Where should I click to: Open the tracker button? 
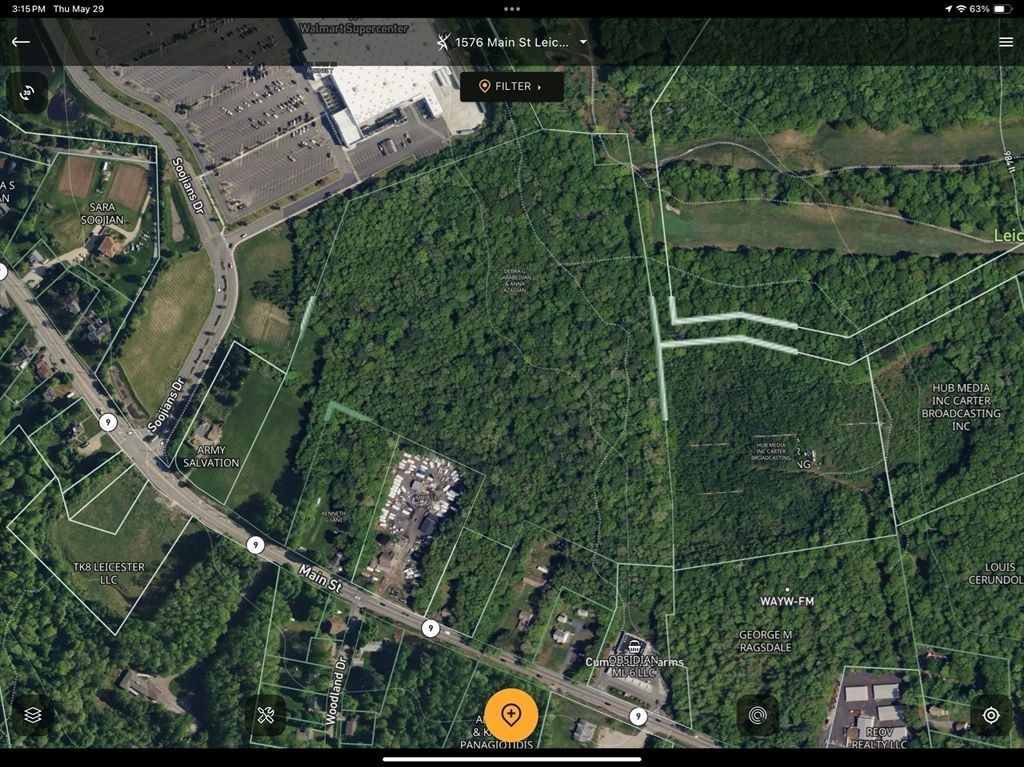[757, 715]
